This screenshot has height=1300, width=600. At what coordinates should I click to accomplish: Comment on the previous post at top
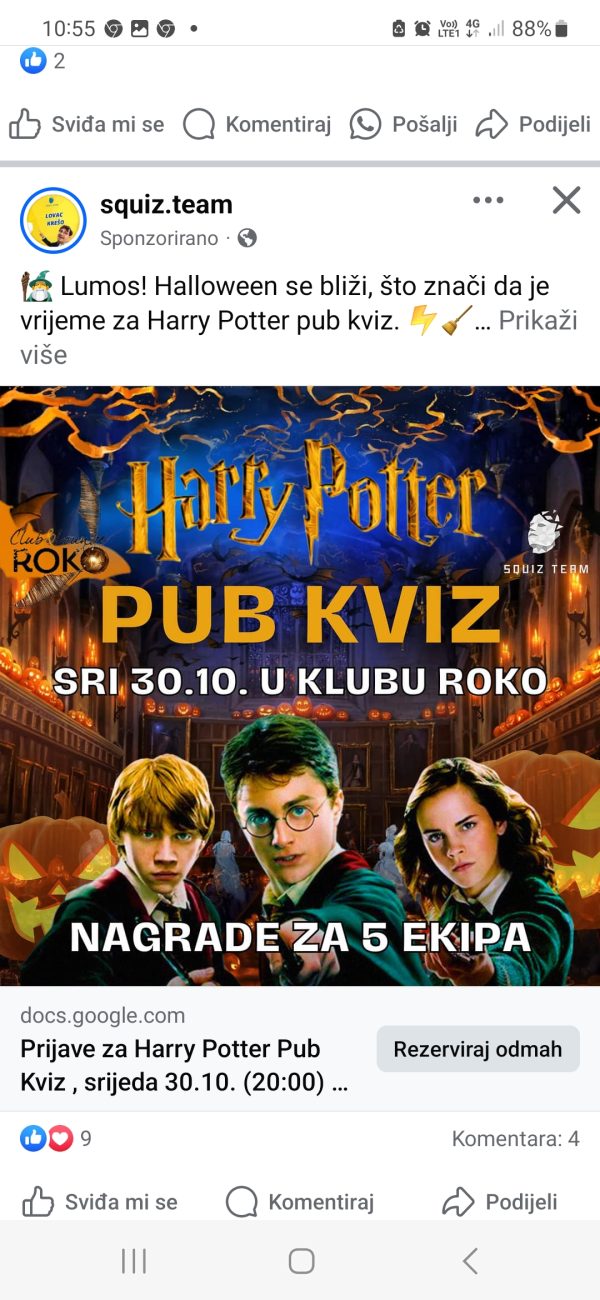[258, 124]
